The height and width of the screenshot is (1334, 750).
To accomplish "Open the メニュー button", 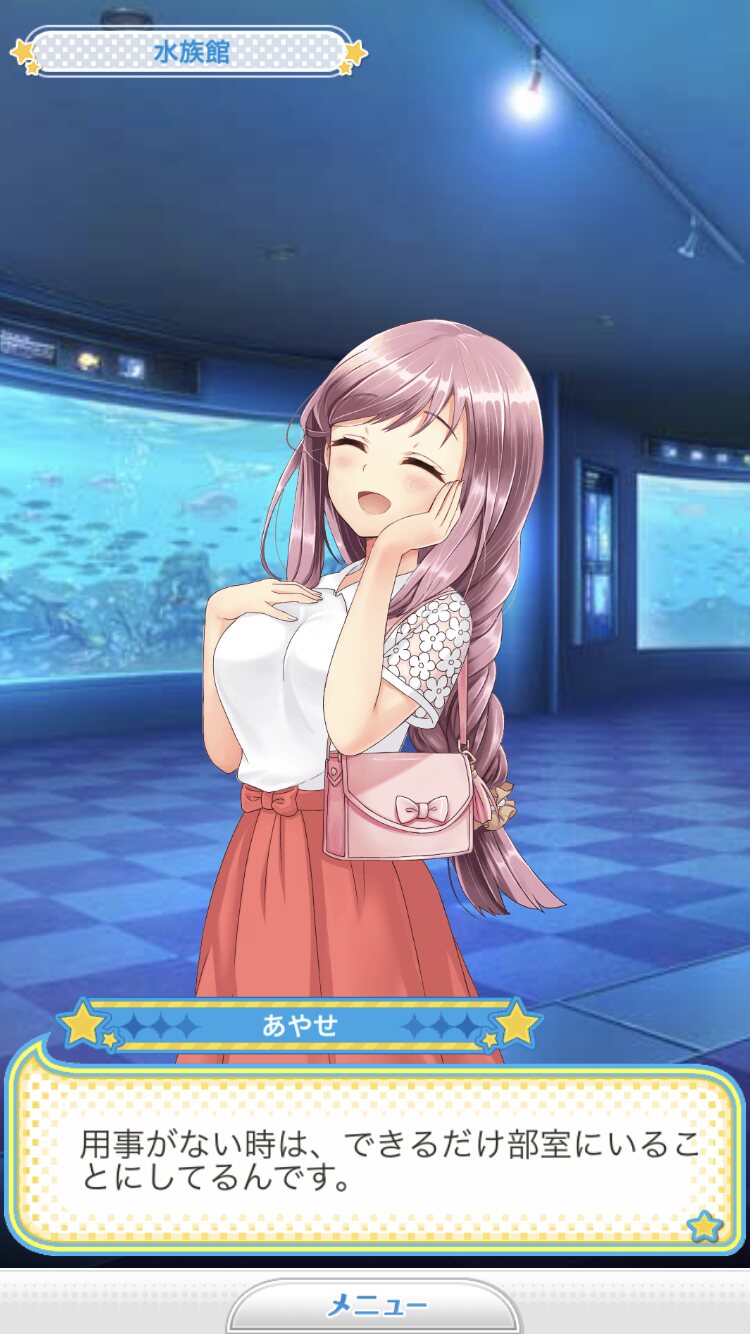I will tap(375, 1306).
